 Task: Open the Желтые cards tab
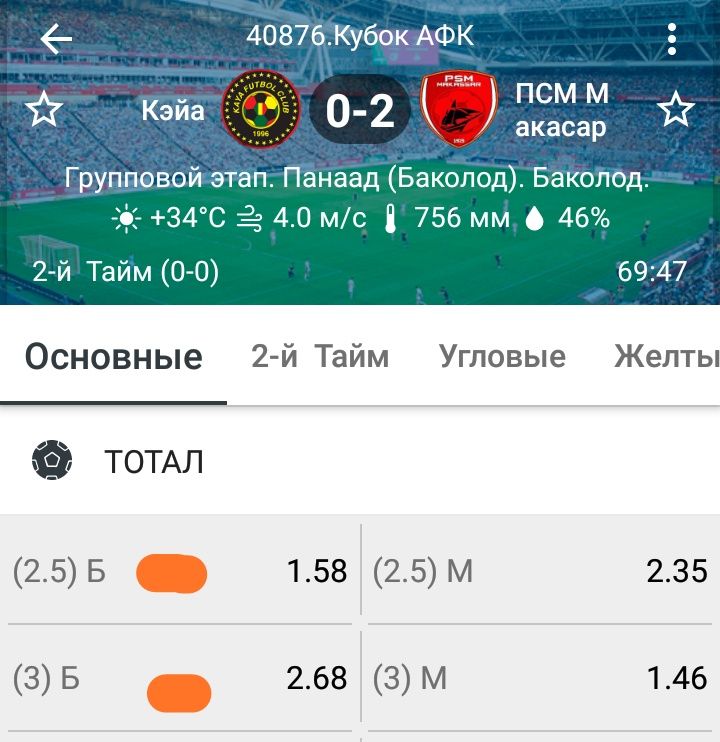666,357
